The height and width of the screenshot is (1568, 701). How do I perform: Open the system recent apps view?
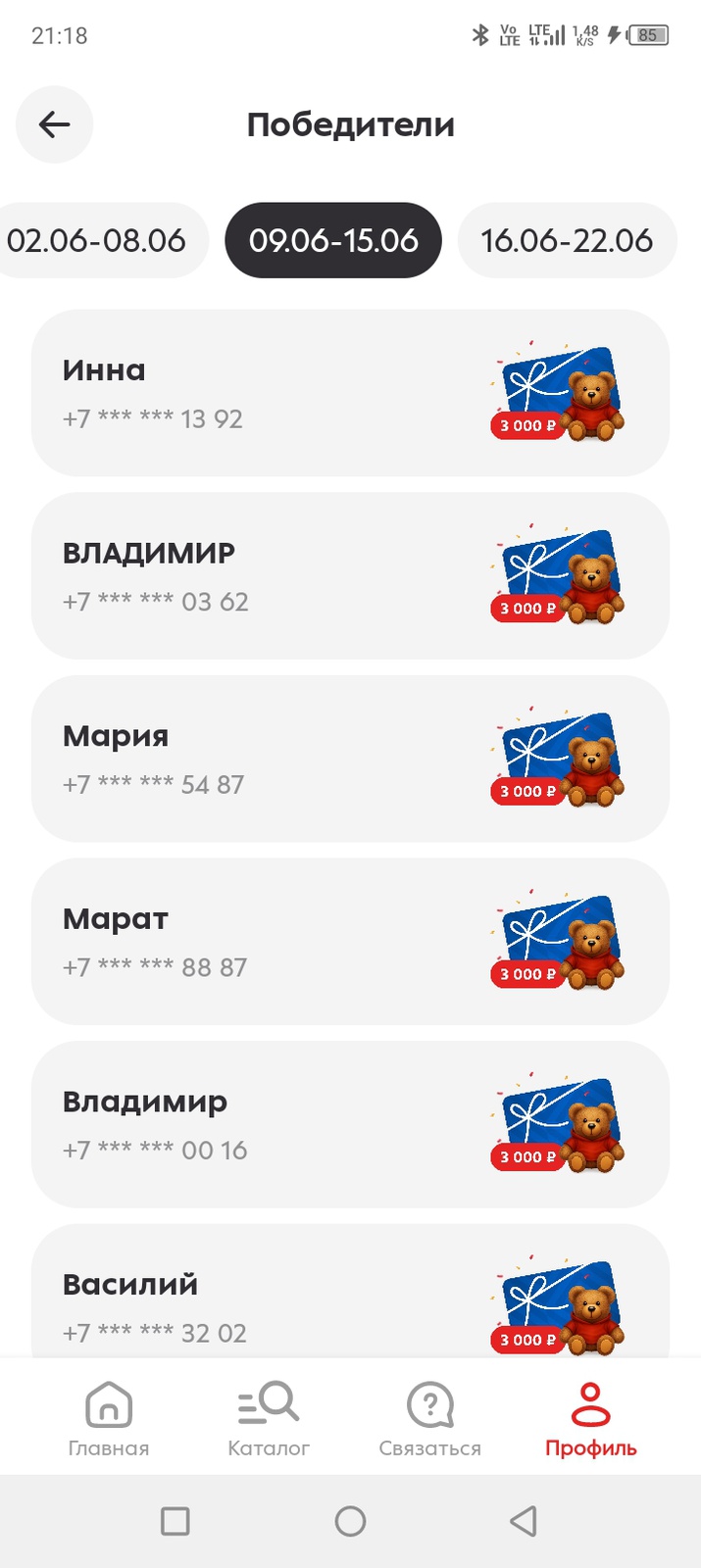click(175, 1521)
